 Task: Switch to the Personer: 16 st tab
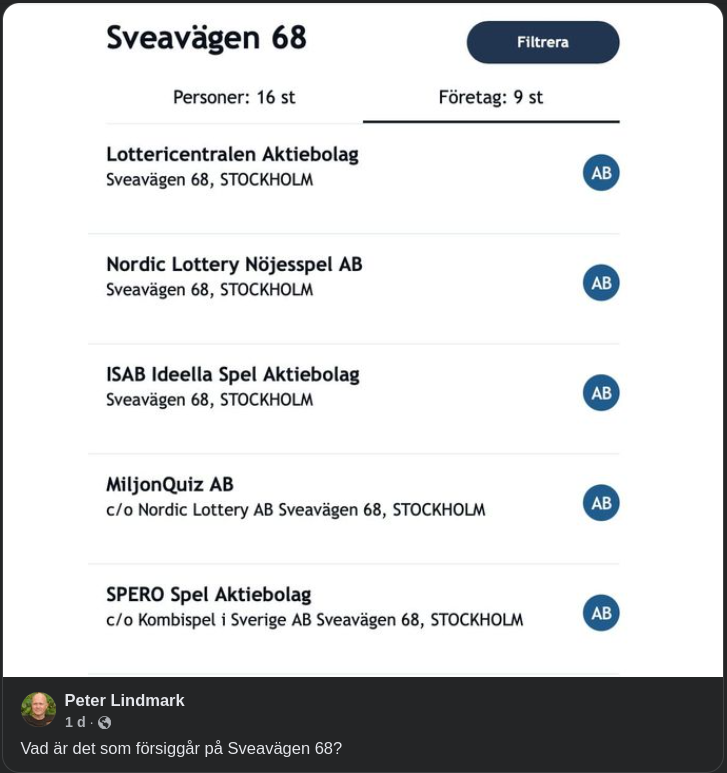pyautogui.click(x=234, y=97)
